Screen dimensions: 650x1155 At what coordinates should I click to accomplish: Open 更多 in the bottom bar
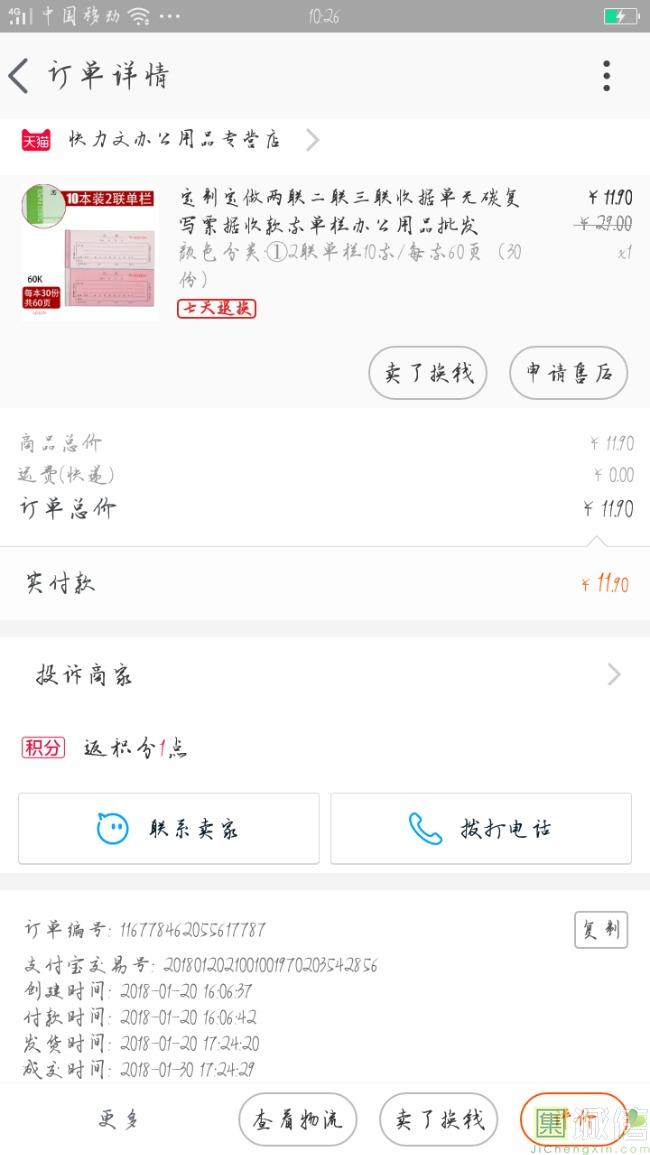[119, 1119]
